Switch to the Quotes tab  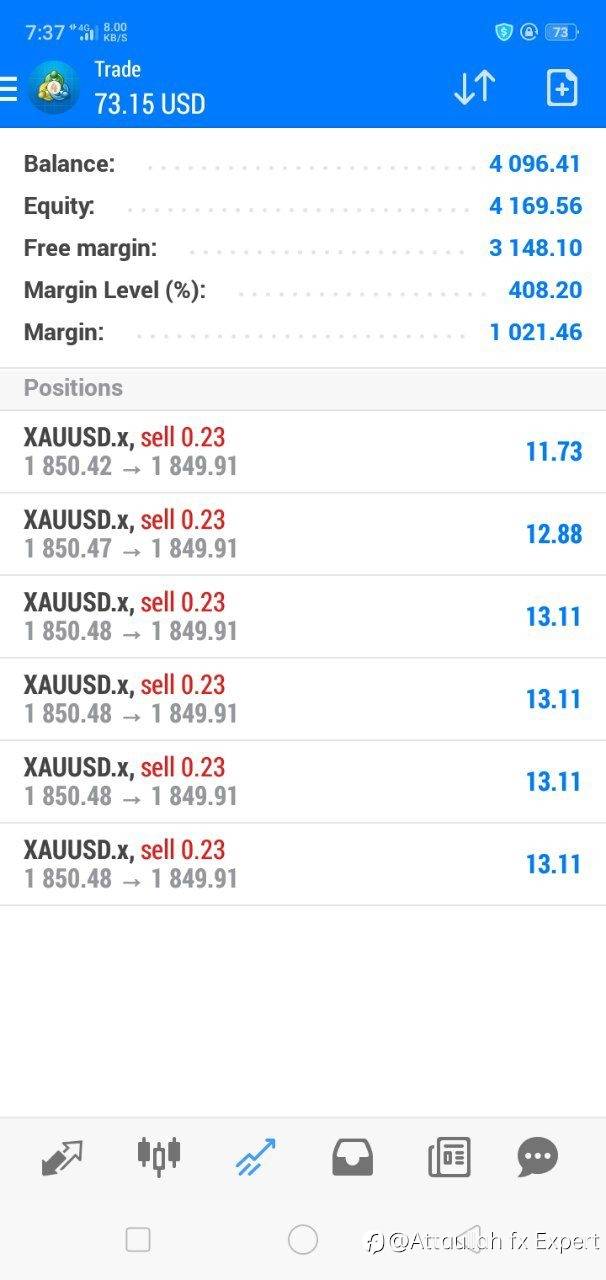(62, 1157)
